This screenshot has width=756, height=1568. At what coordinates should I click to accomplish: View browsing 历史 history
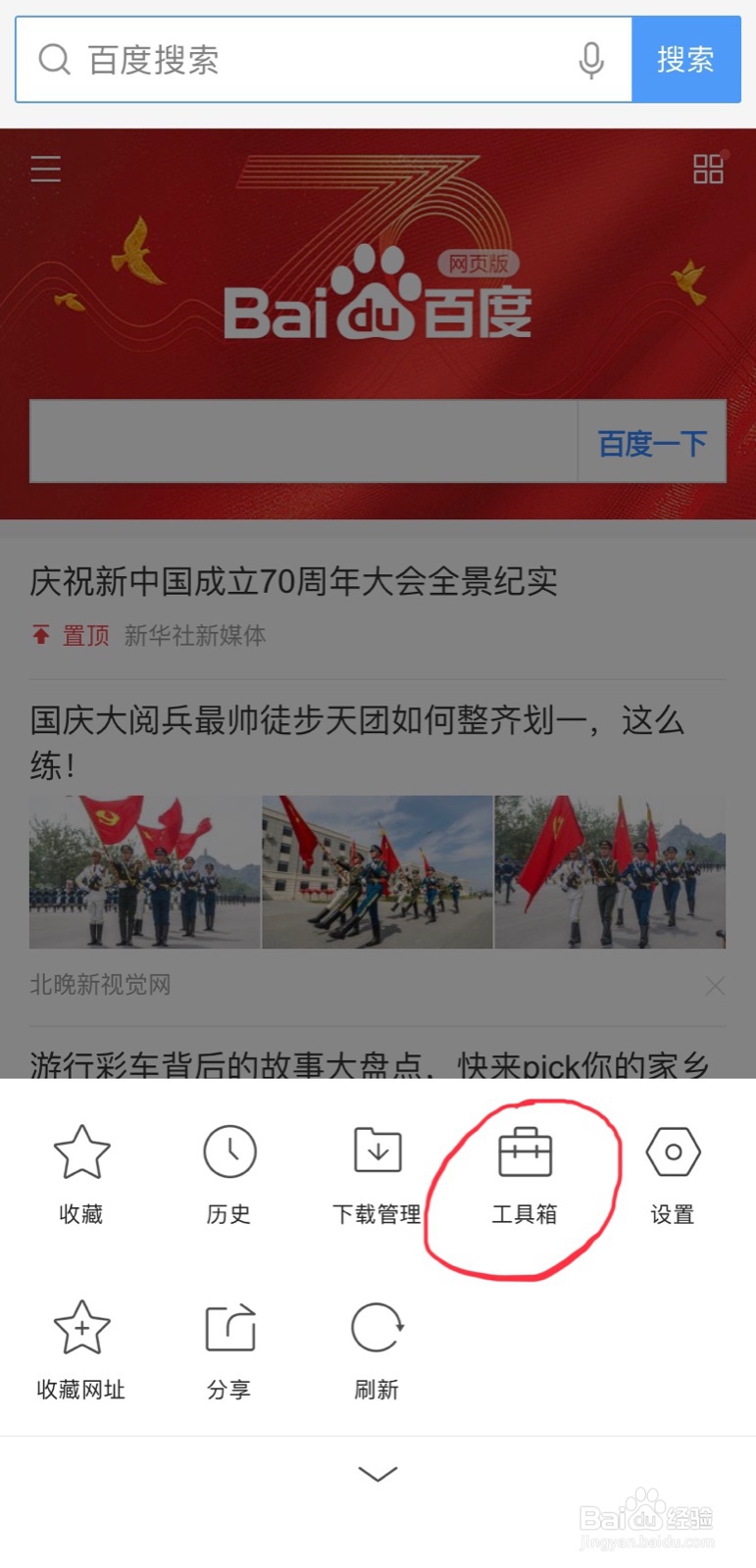point(228,1172)
